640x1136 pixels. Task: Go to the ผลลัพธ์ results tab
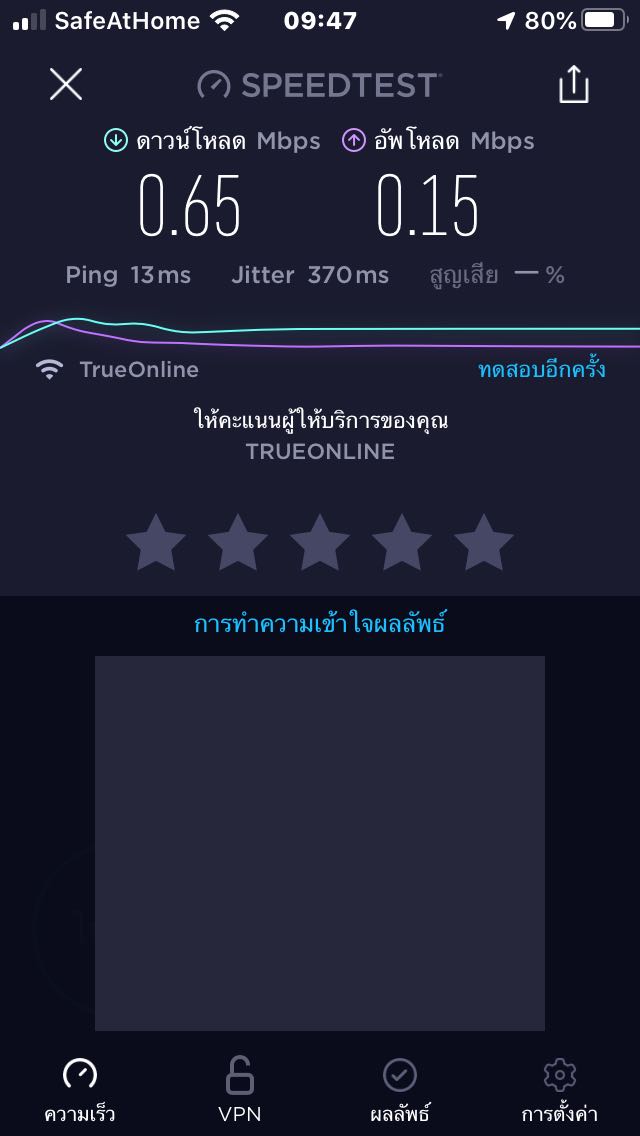(400, 1088)
